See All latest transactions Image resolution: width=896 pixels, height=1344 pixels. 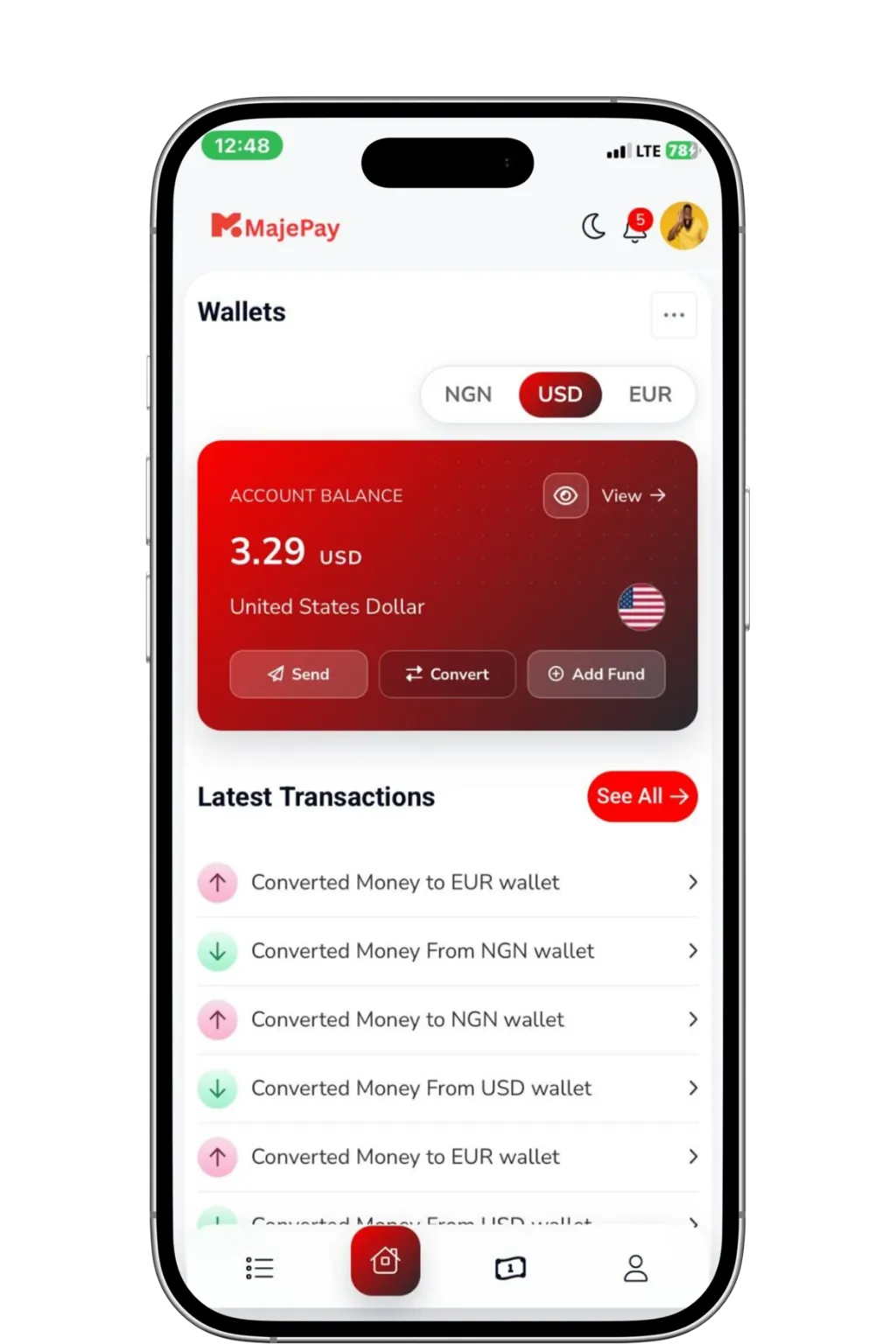point(641,796)
